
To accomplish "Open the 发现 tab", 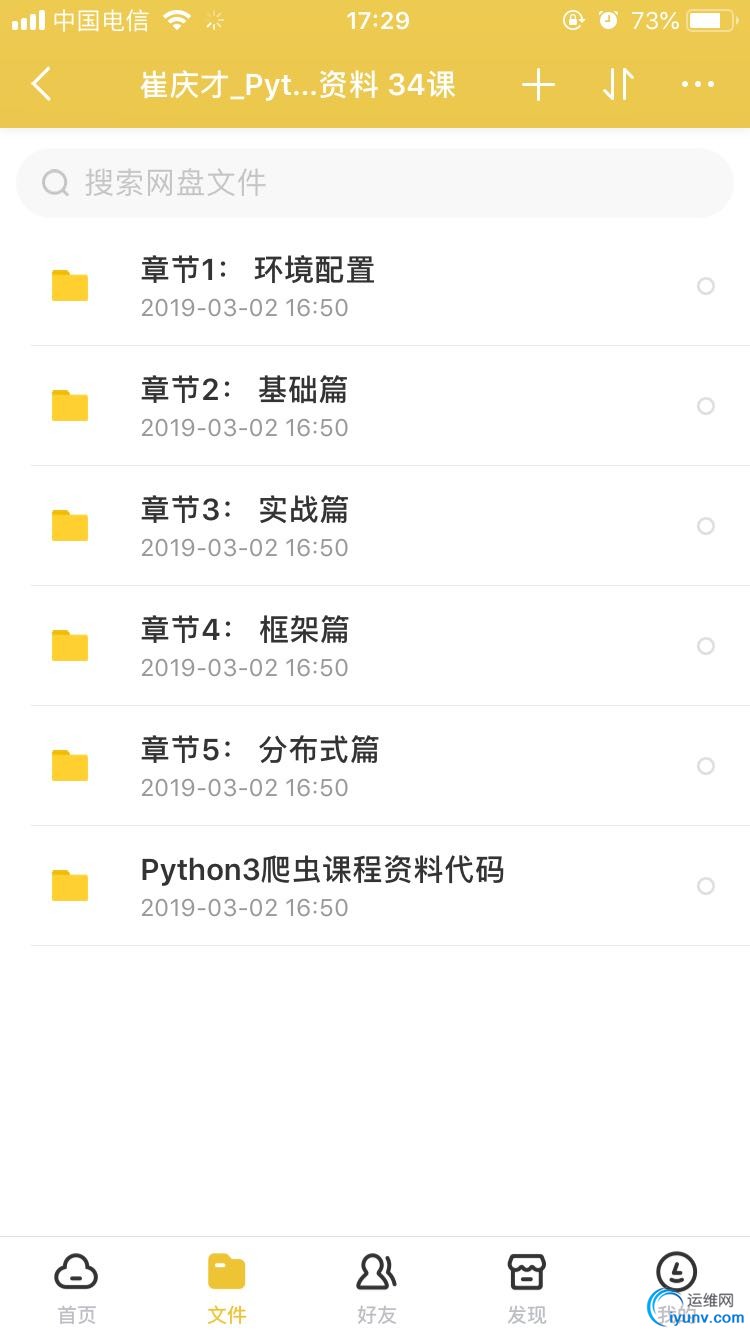I will [527, 1286].
